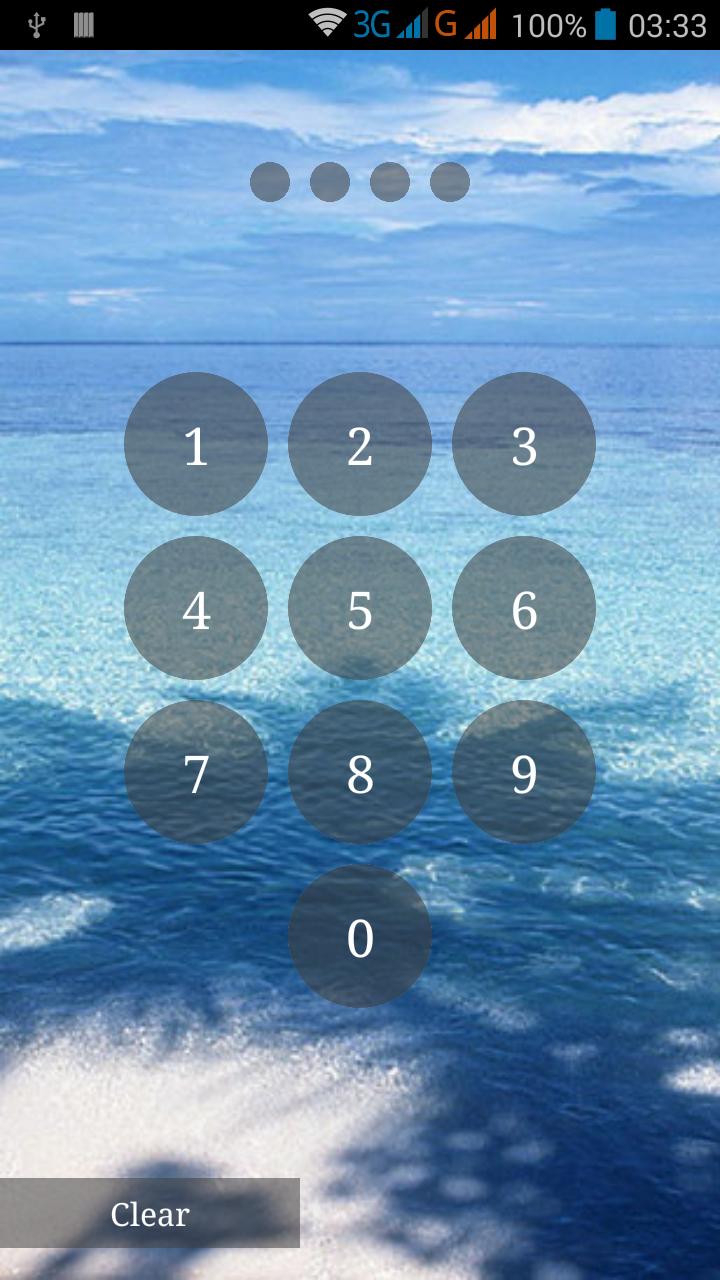Tap the 0 key
720x1280 pixels.
tap(360, 936)
